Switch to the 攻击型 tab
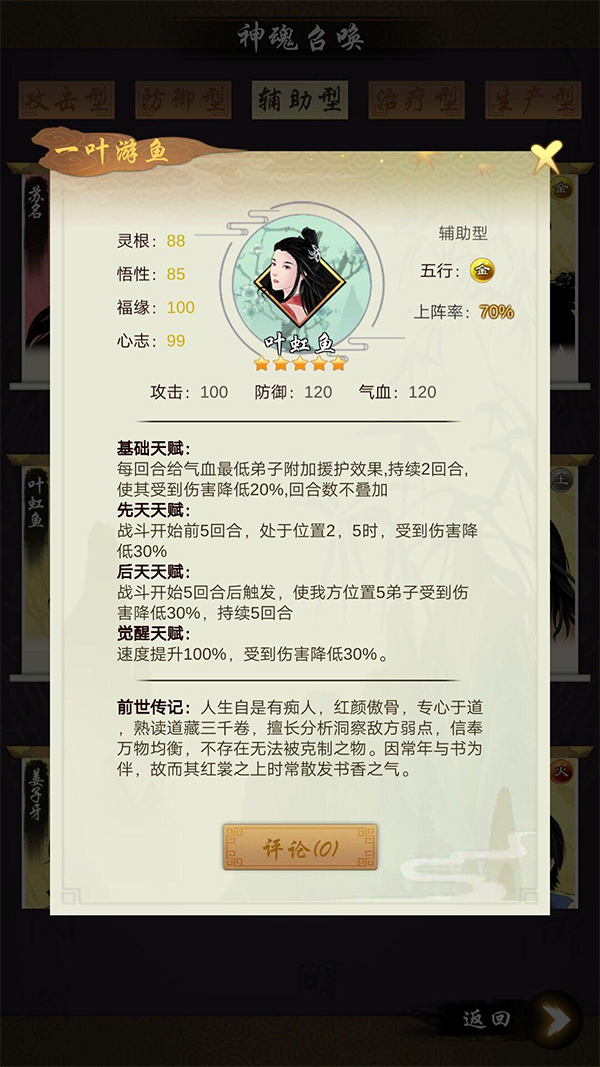Screen dimensions: 600x1067 66,101
